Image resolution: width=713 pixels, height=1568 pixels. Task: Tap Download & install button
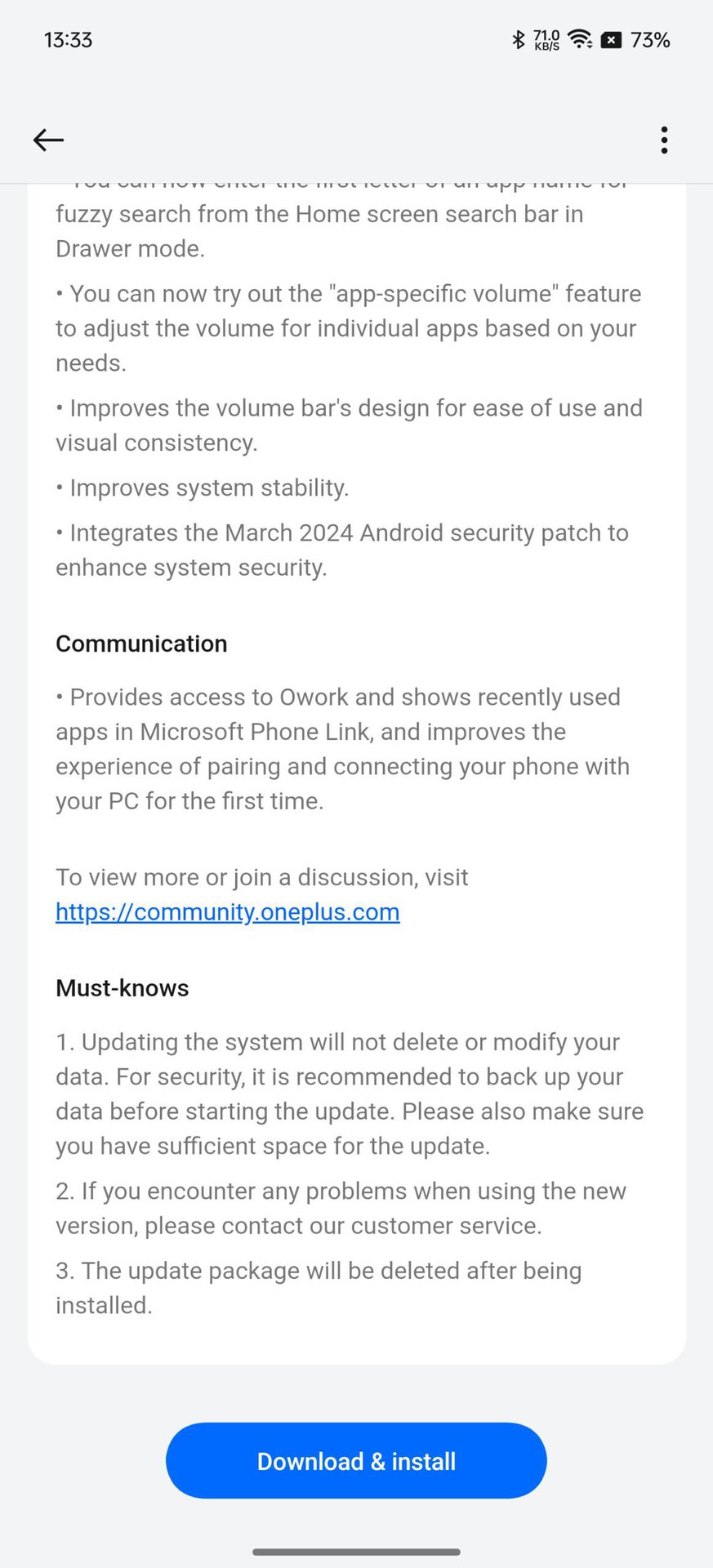point(356,1461)
